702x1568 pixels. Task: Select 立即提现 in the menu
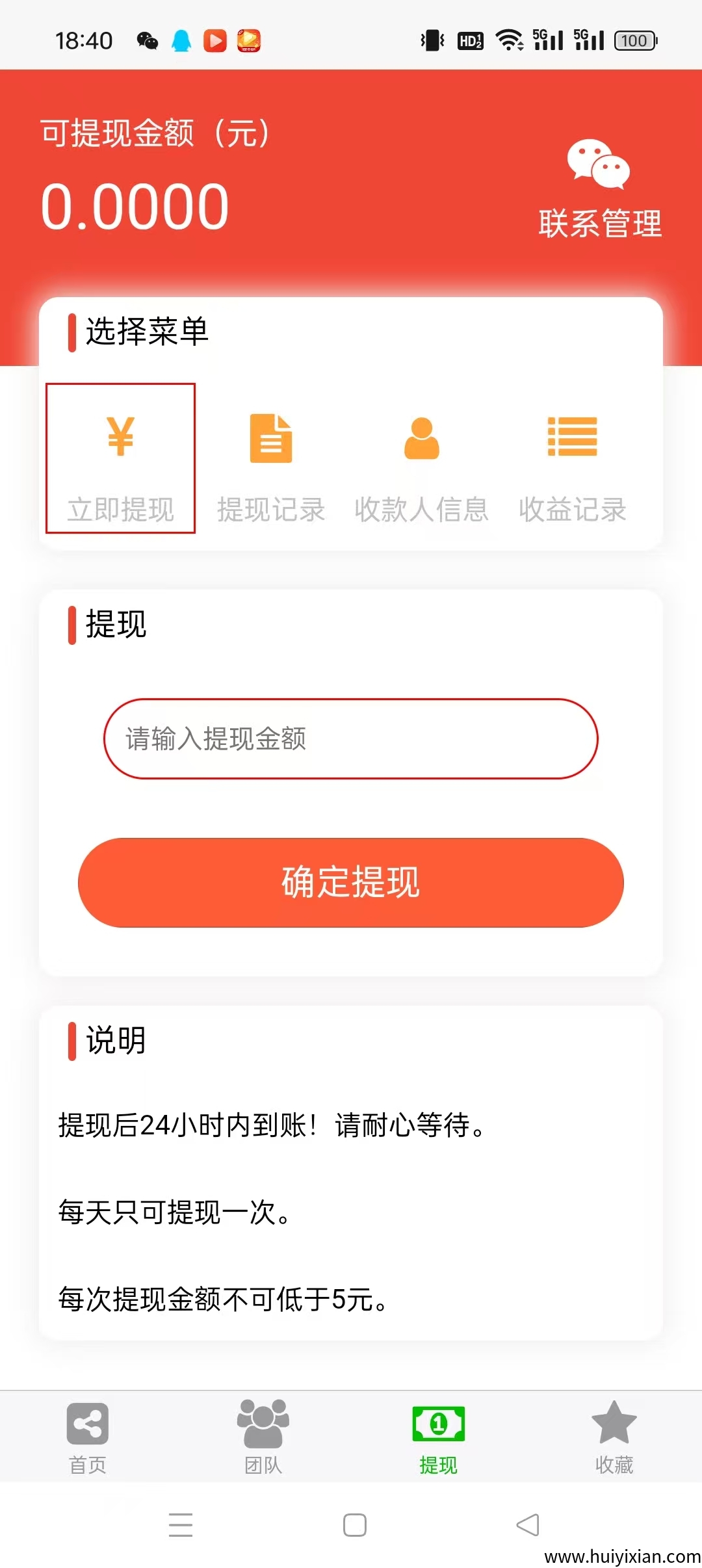point(120,459)
